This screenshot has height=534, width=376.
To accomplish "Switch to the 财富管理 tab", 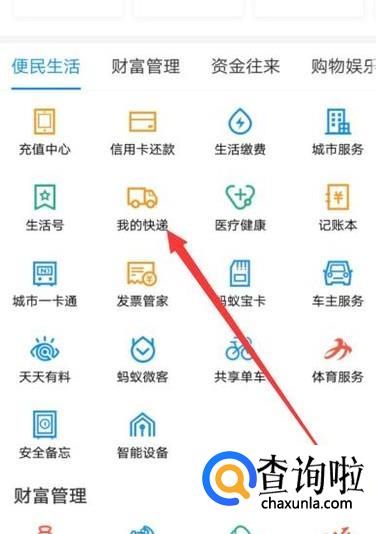I will click(145, 66).
